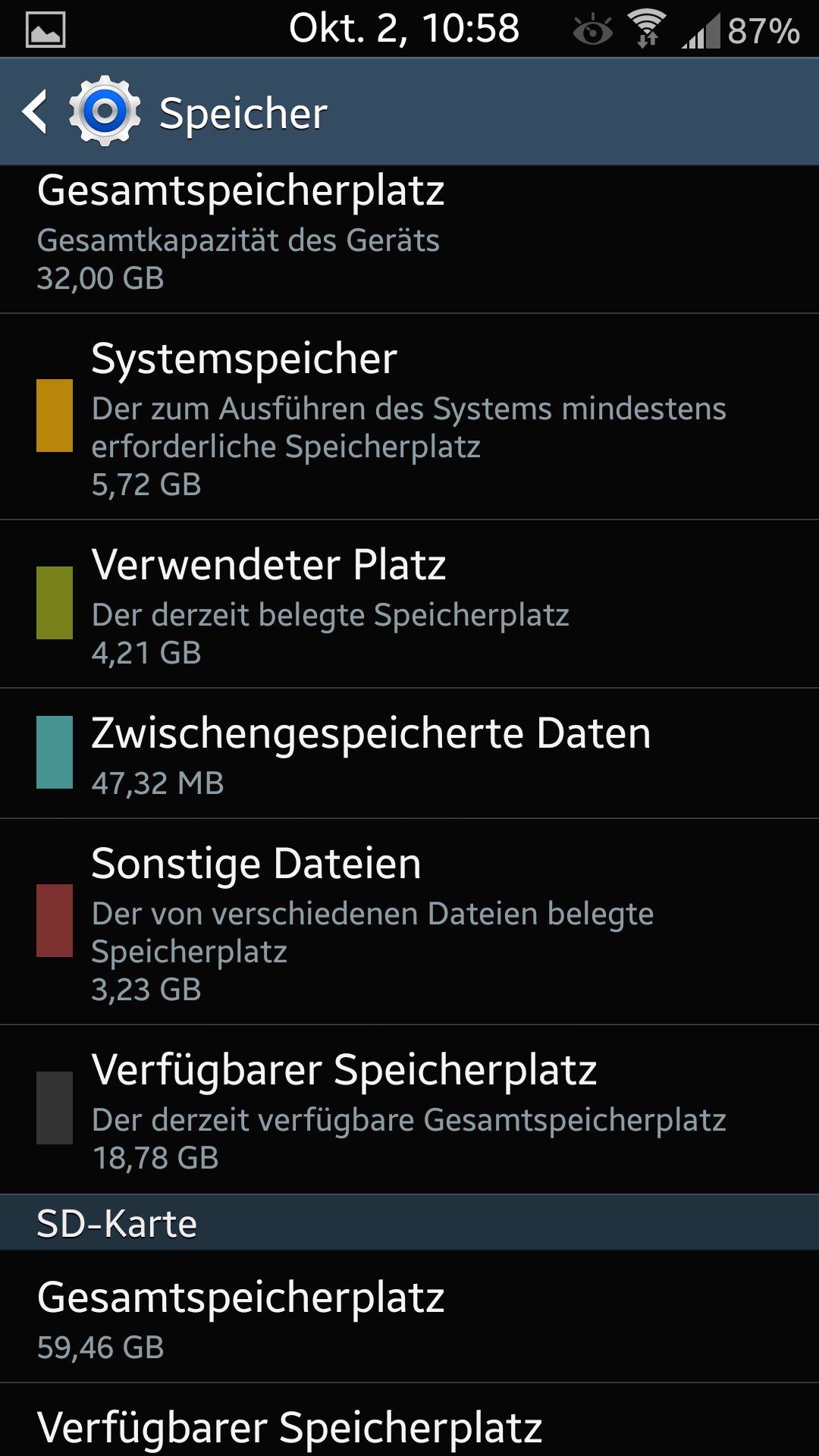The image size is (819, 1456).
Task: Tap Zwischengespeicherte Daten to clear cache
Action: 409,754
